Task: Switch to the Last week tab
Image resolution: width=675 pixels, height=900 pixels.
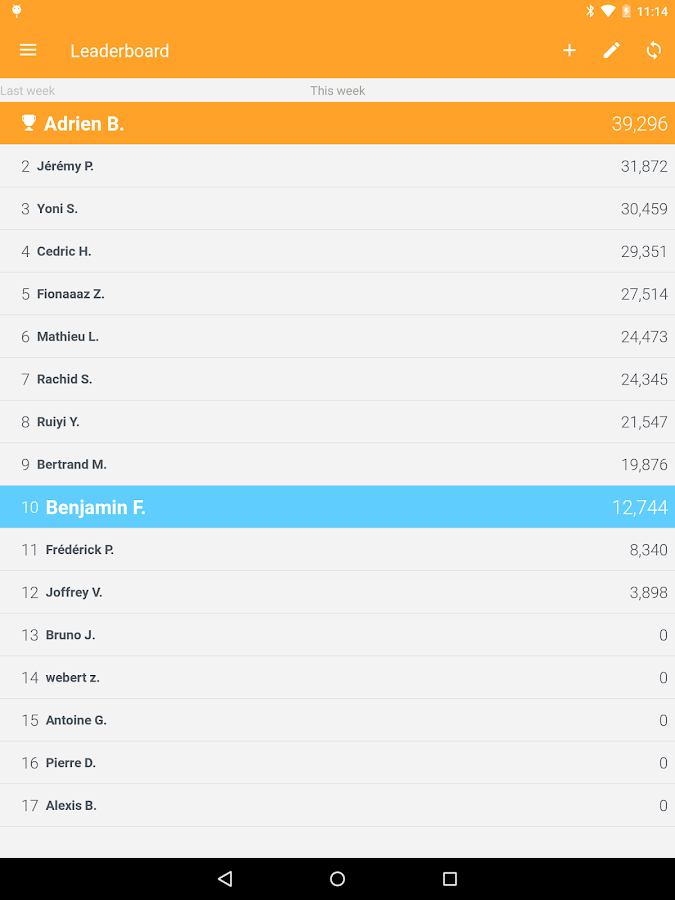Action: 28,91
